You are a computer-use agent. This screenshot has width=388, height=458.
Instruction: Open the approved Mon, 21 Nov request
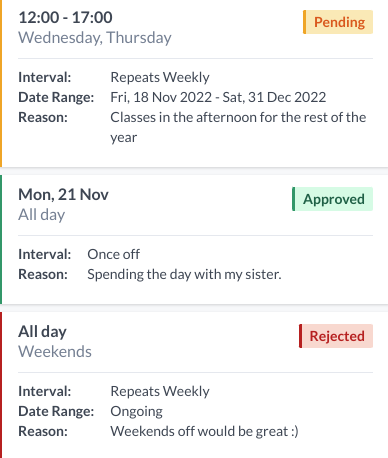(x=194, y=239)
